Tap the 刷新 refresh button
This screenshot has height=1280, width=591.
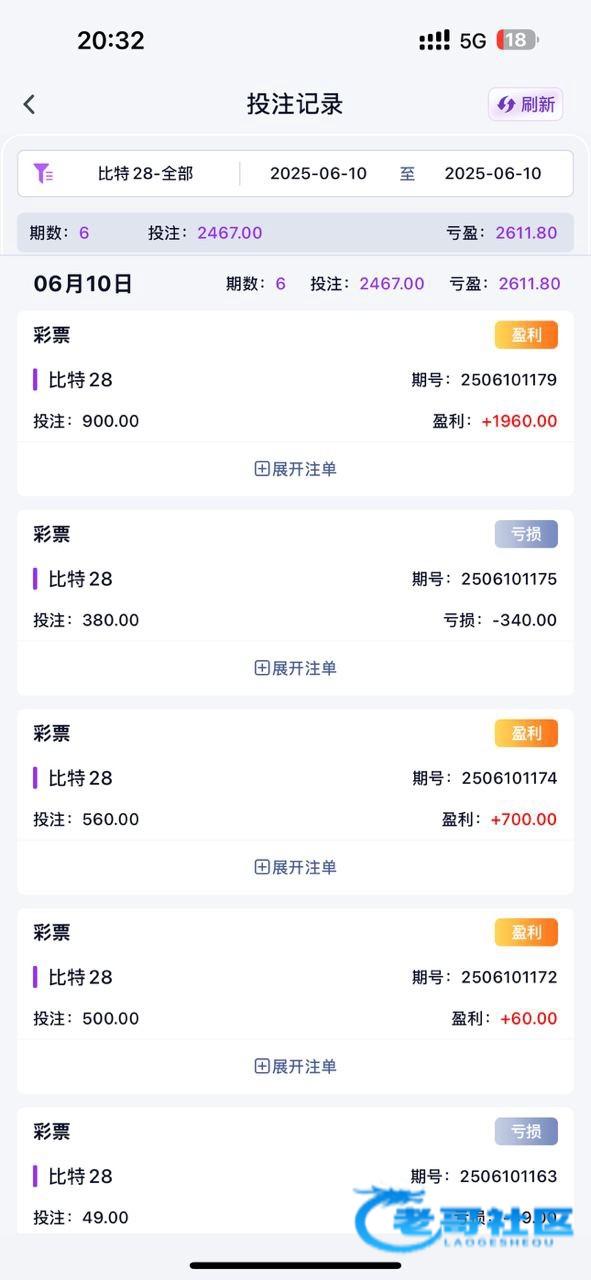pos(526,104)
